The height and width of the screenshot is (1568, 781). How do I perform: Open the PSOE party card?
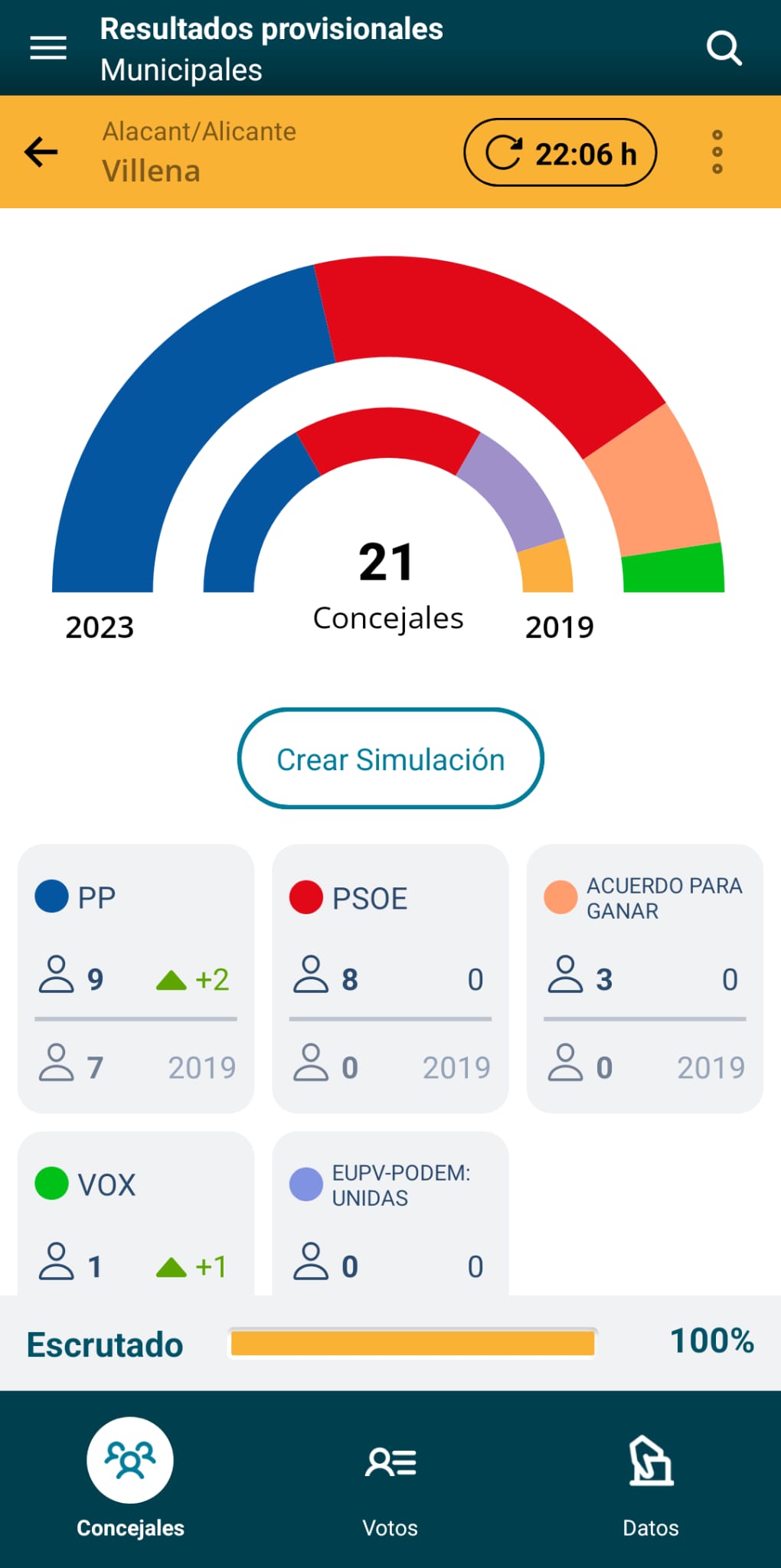tap(390, 978)
